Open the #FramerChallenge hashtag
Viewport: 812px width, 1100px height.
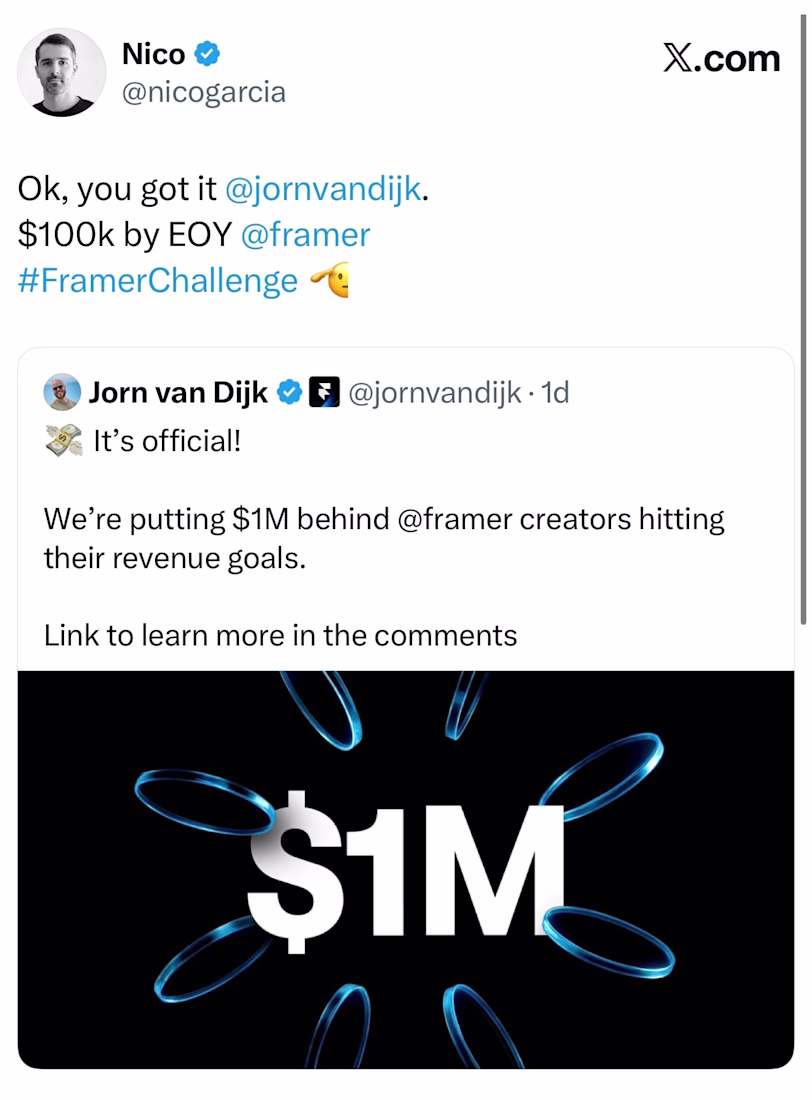click(x=158, y=281)
